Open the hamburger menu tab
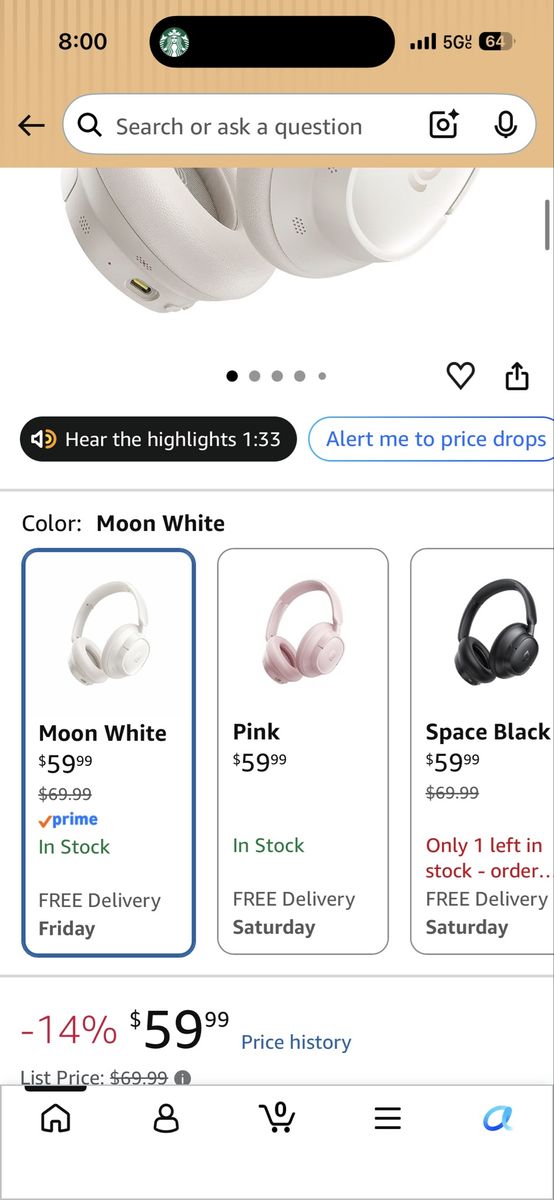 click(388, 1118)
